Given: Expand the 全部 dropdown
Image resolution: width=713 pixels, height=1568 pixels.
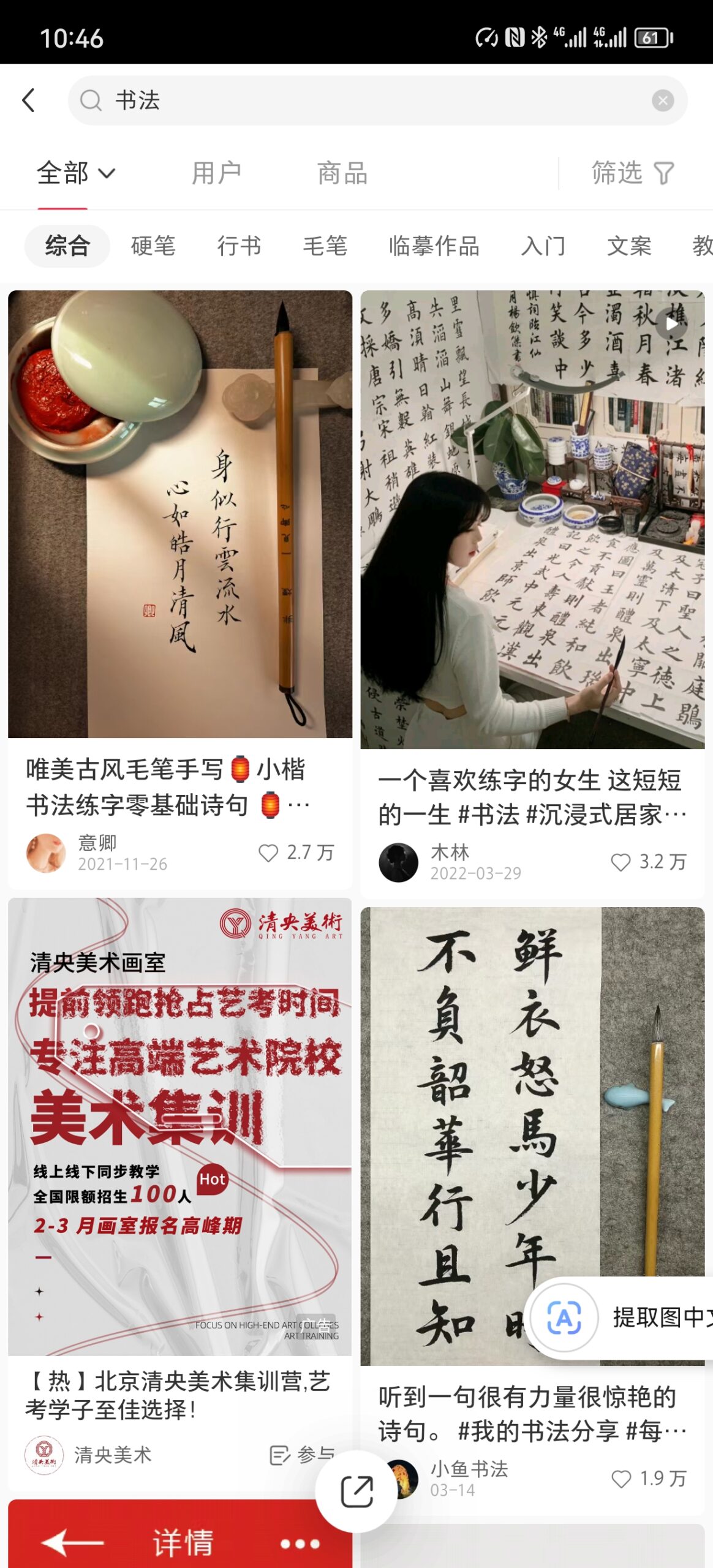Looking at the screenshot, I should pyautogui.click(x=75, y=173).
